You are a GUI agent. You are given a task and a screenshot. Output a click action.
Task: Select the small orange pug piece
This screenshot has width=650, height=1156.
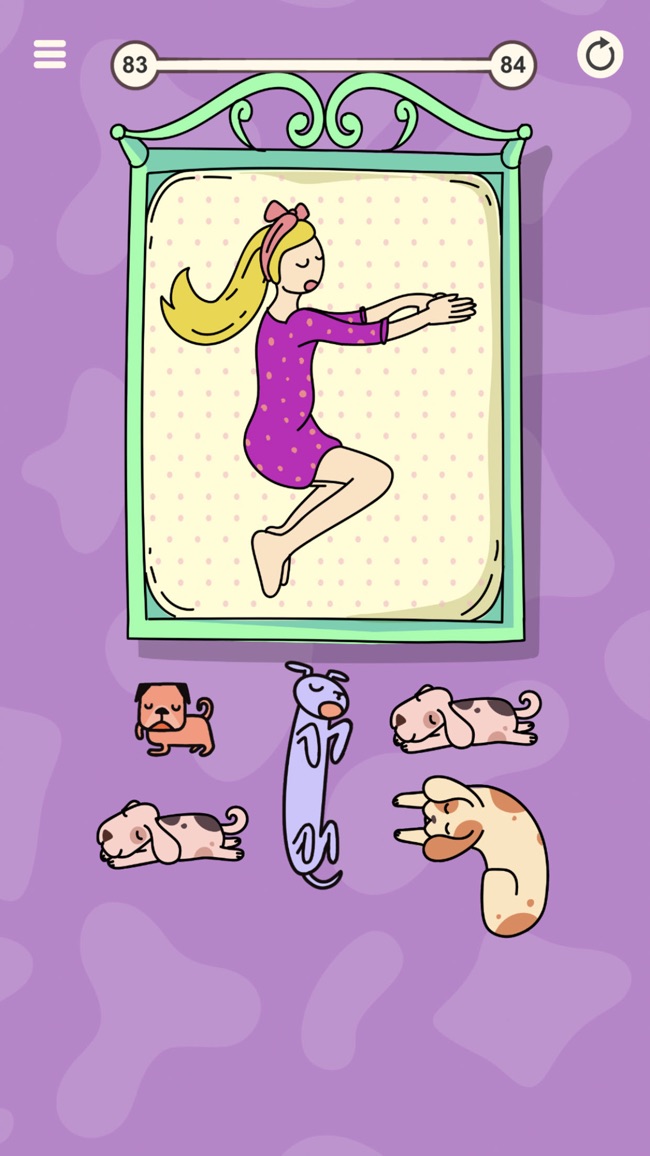tap(174, 720)
